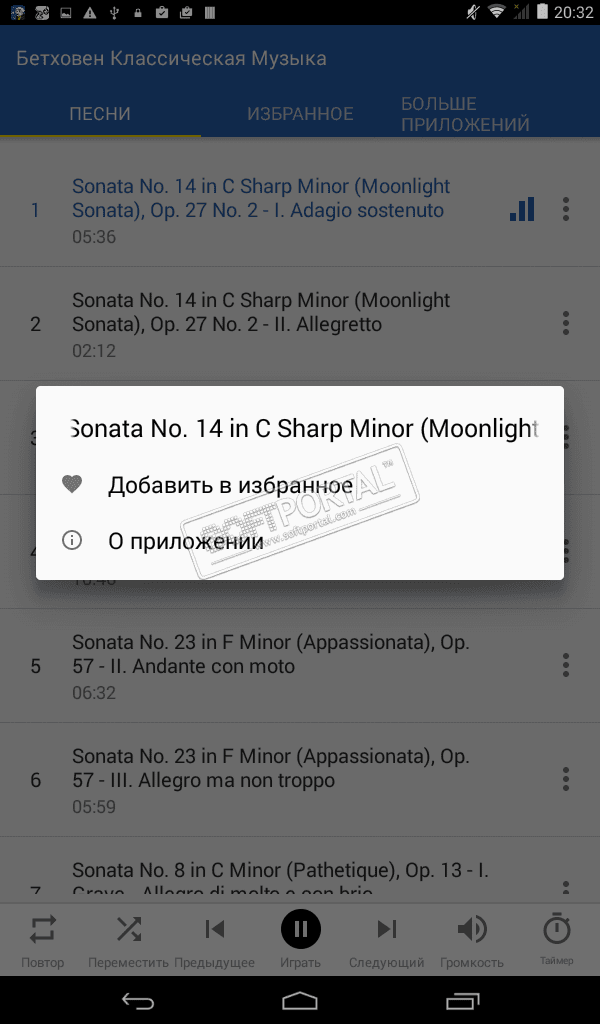This screenshot has width=600, height=1024.
Task: Open О приложении from the popup
Action: pos(185,541)
